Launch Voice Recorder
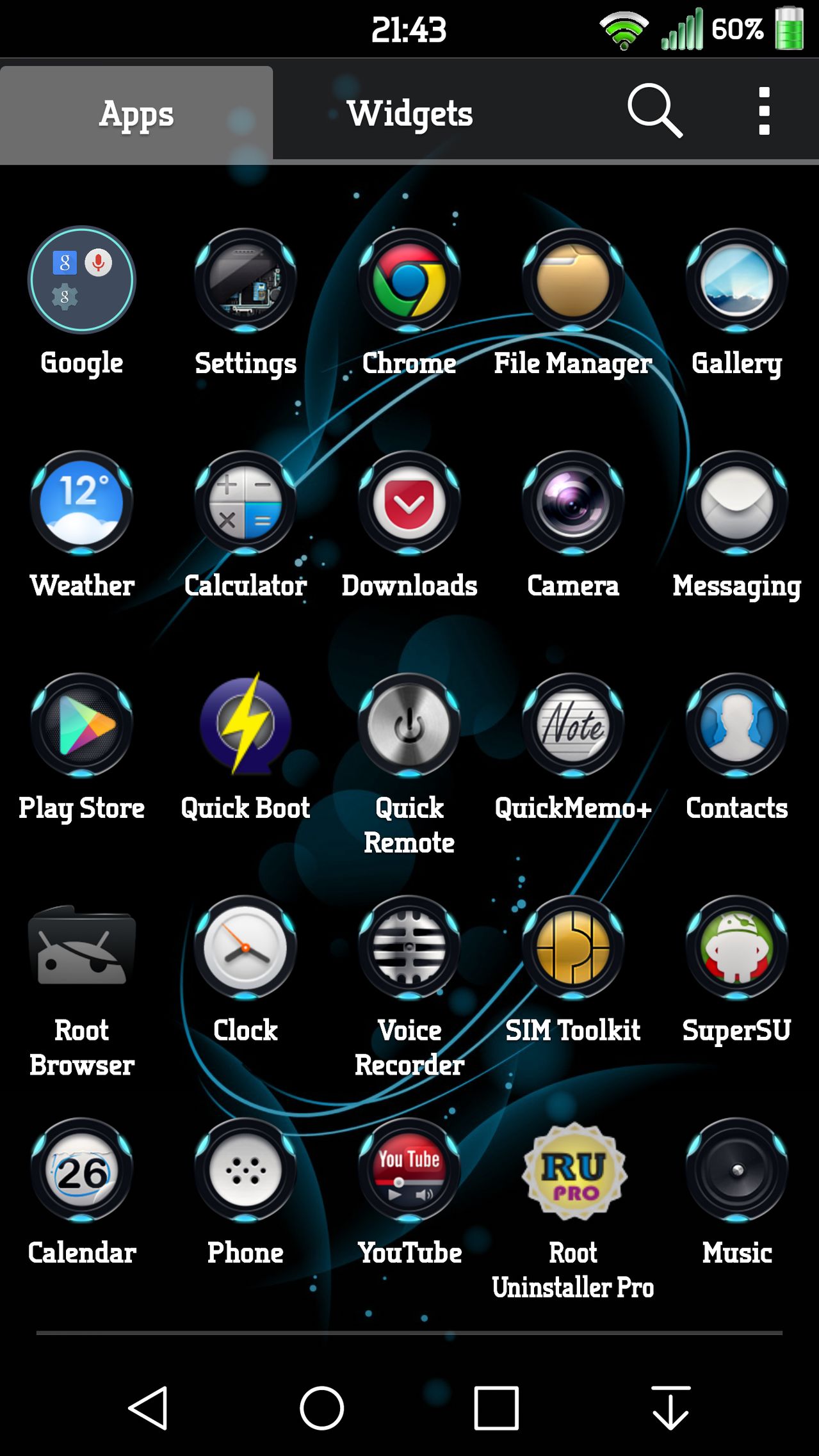Screen dimensions: 819x1456 coord(409,947)
